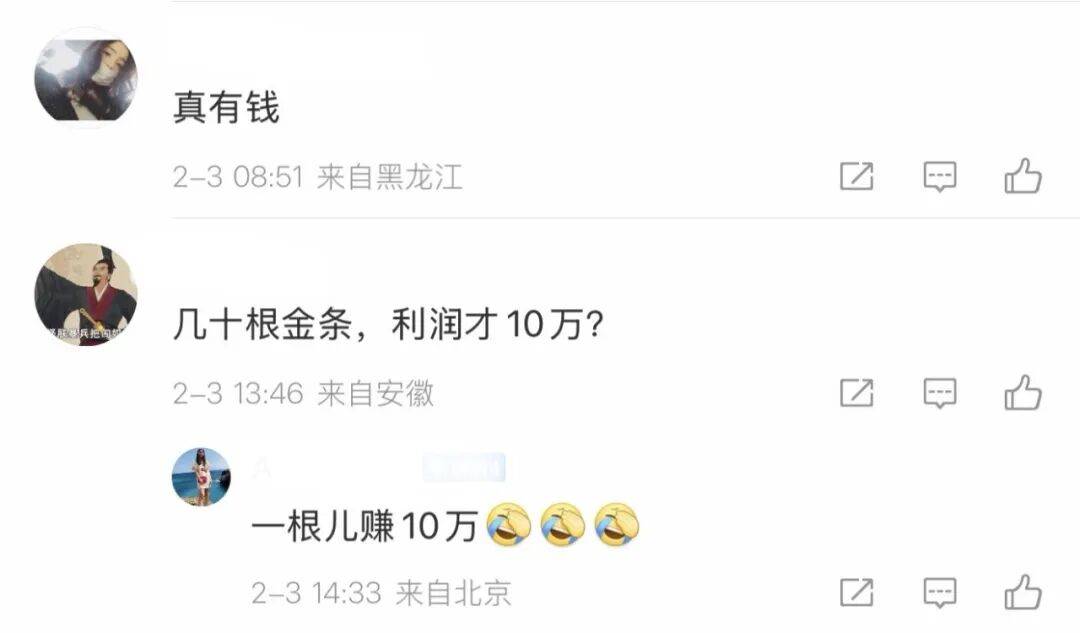The height and width of the screenshot is (633, 1080).
Task: Open avatar of the 一根儿赚10万 replier
Action: tap(202, 477)
